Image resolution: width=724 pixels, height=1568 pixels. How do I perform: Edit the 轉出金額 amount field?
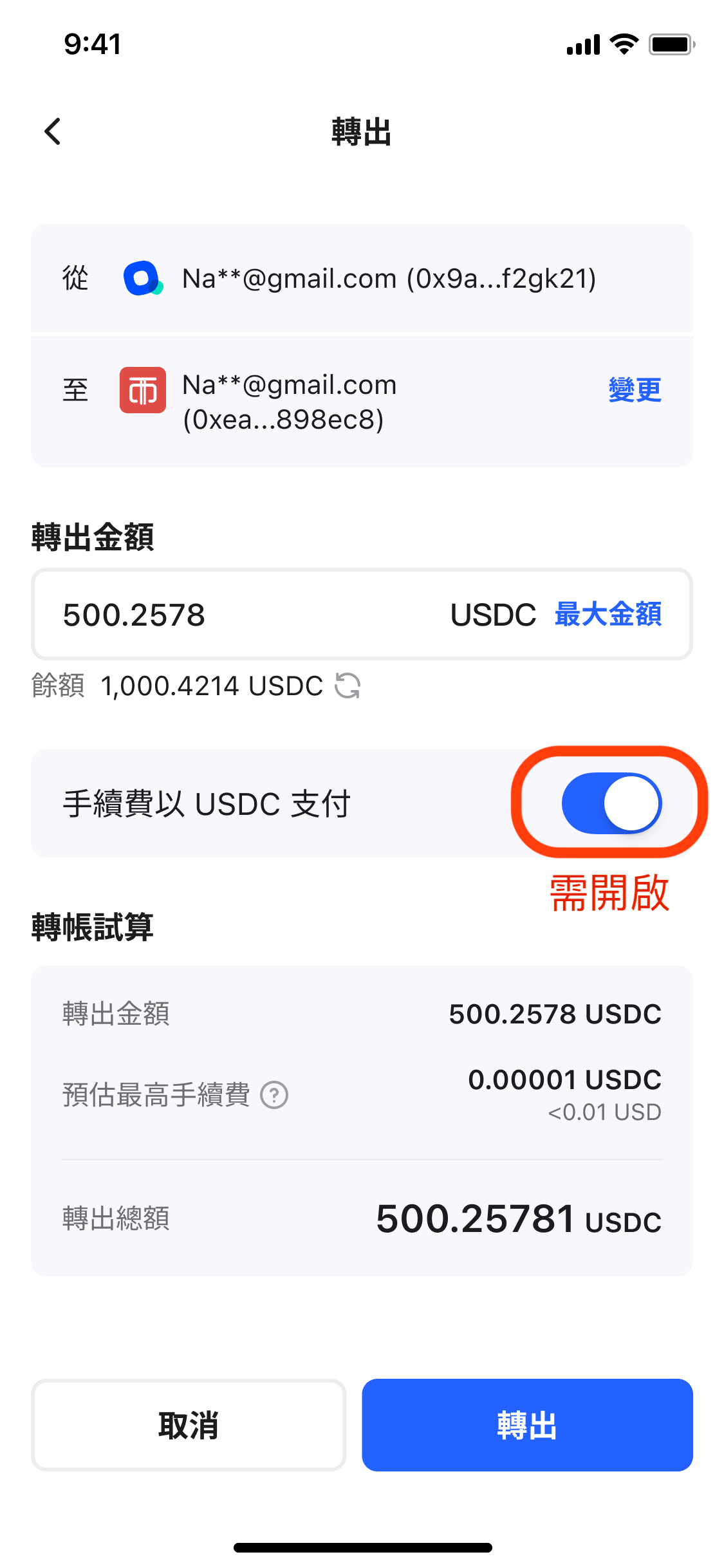(x=245, y=615)
